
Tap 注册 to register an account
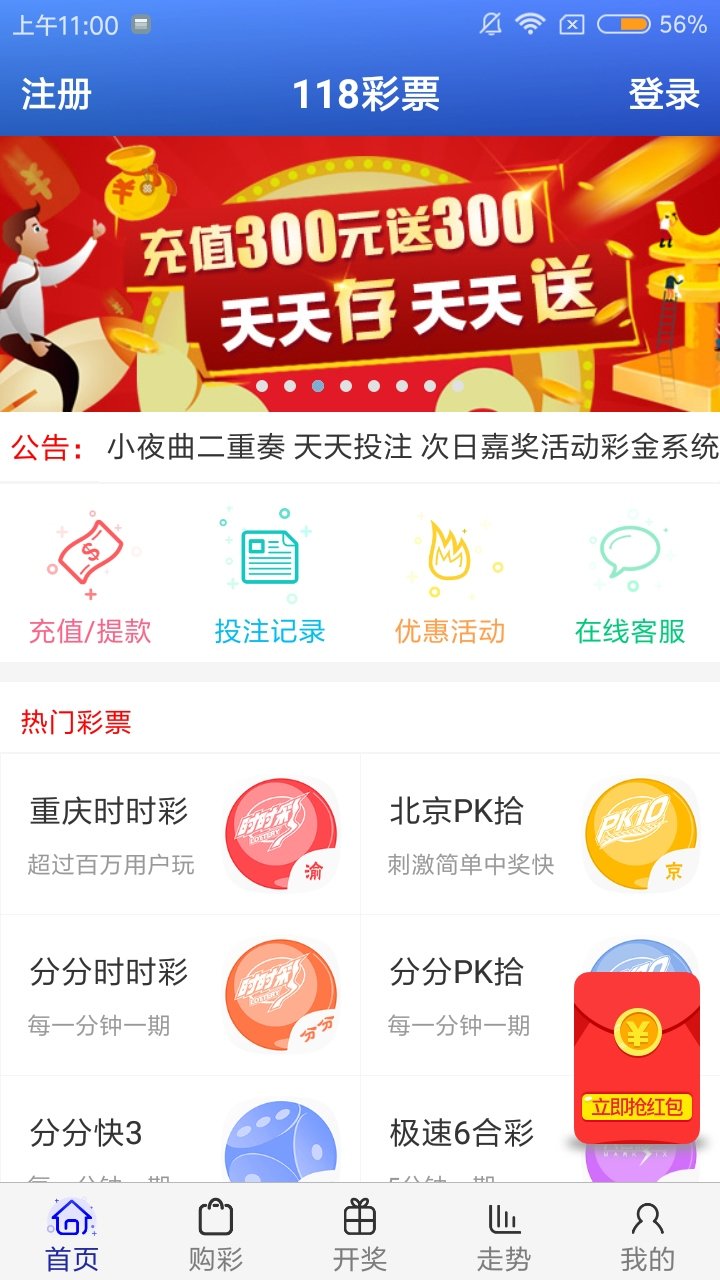(x=56, y=95)
